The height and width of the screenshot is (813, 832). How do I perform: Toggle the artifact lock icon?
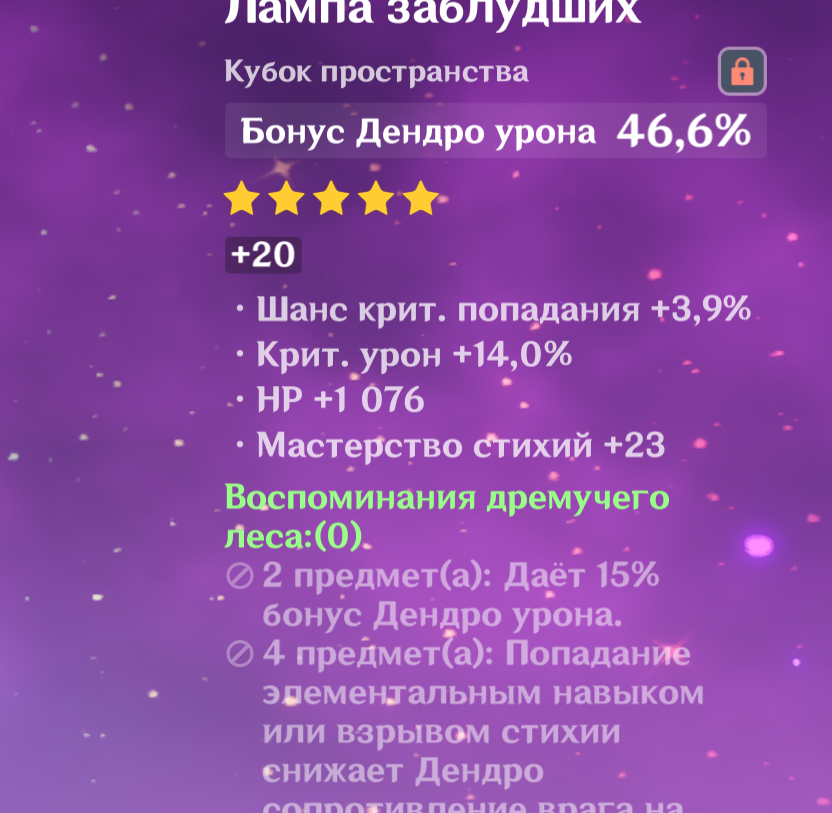click(742, 71)
